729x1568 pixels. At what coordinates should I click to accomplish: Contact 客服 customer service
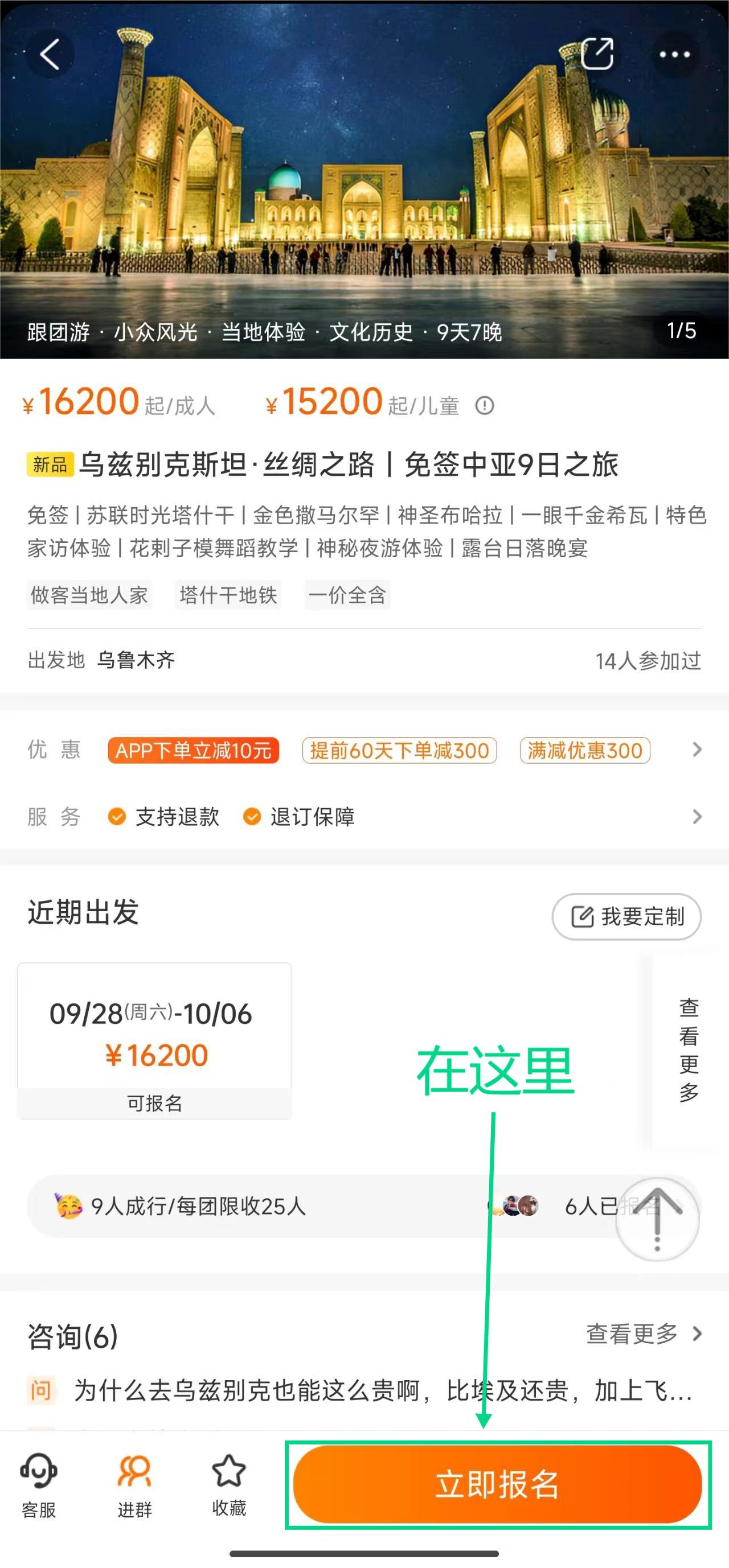pyautogui.click(x=39, y=1484)
